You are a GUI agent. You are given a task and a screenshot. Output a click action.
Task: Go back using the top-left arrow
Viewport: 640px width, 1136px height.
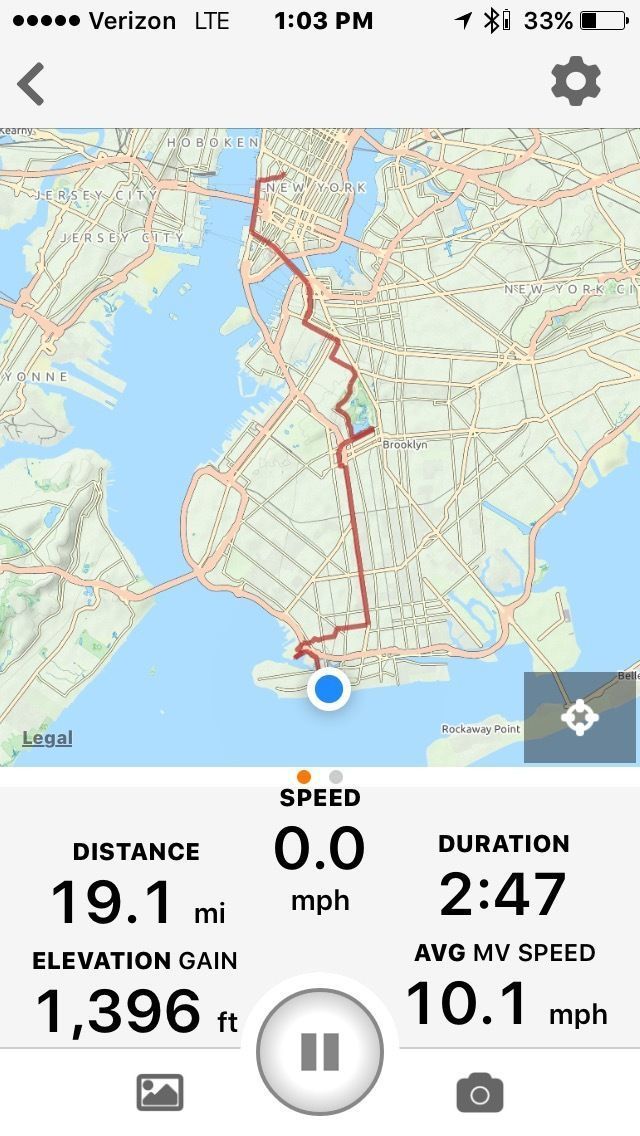(32, 84)
